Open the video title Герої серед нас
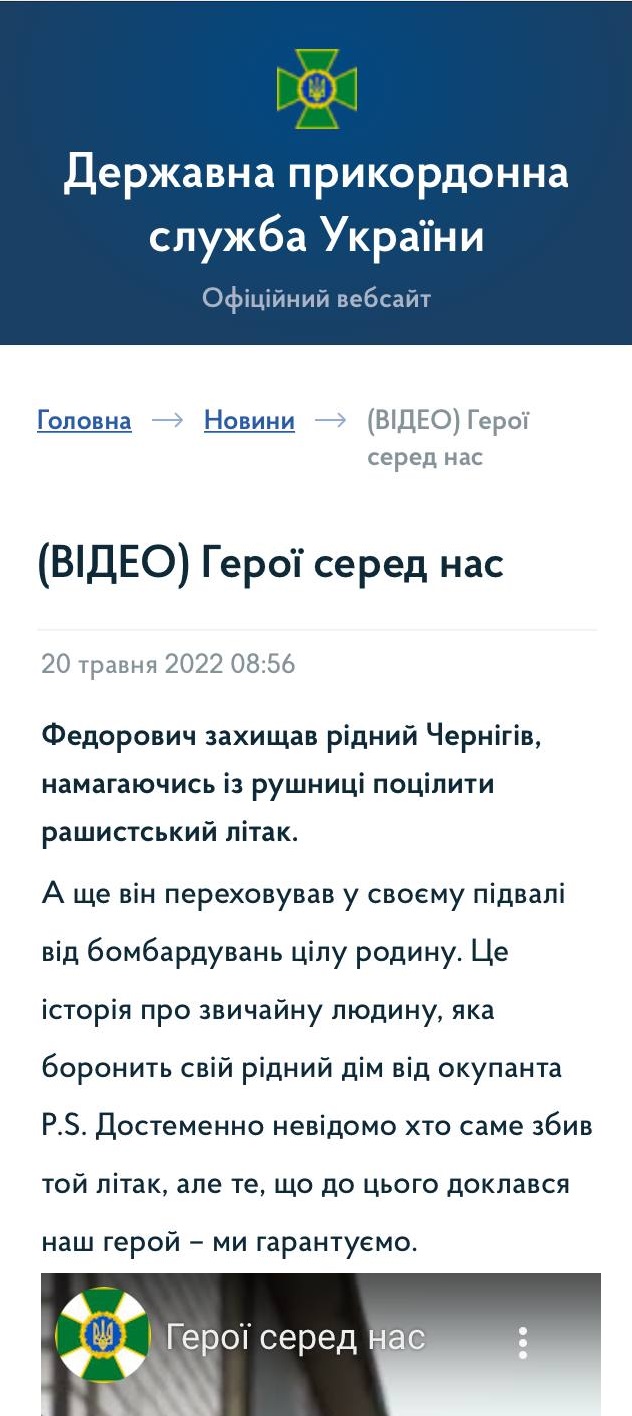Viewport: 632px width, 1416px height. coord(296,1336)
